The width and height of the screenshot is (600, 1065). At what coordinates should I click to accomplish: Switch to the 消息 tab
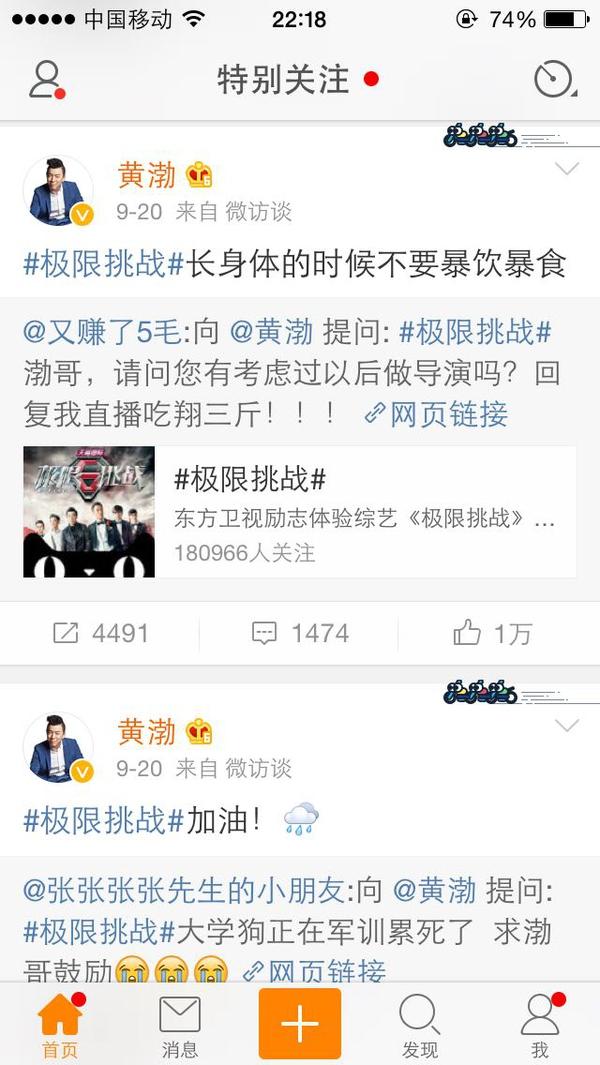point(180,1025)
